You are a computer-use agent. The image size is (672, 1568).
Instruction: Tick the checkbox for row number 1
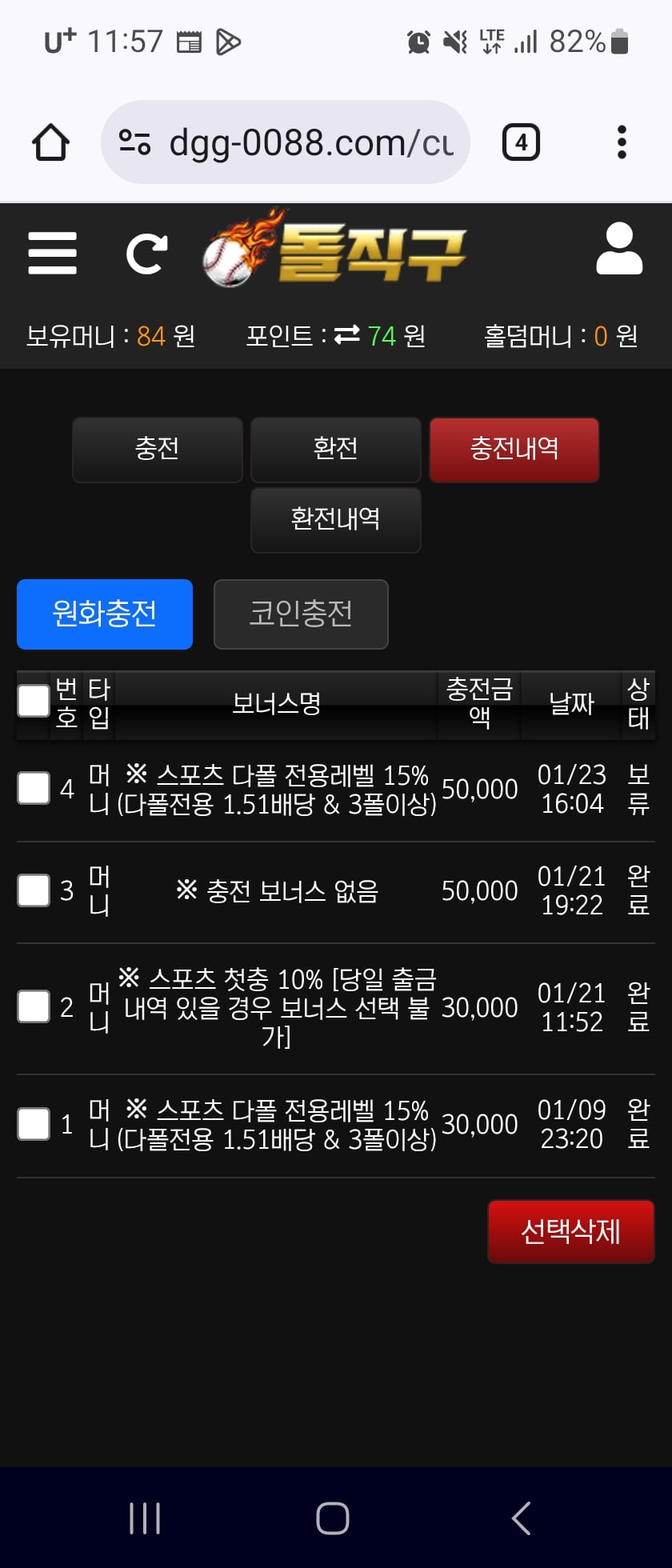34,1123
